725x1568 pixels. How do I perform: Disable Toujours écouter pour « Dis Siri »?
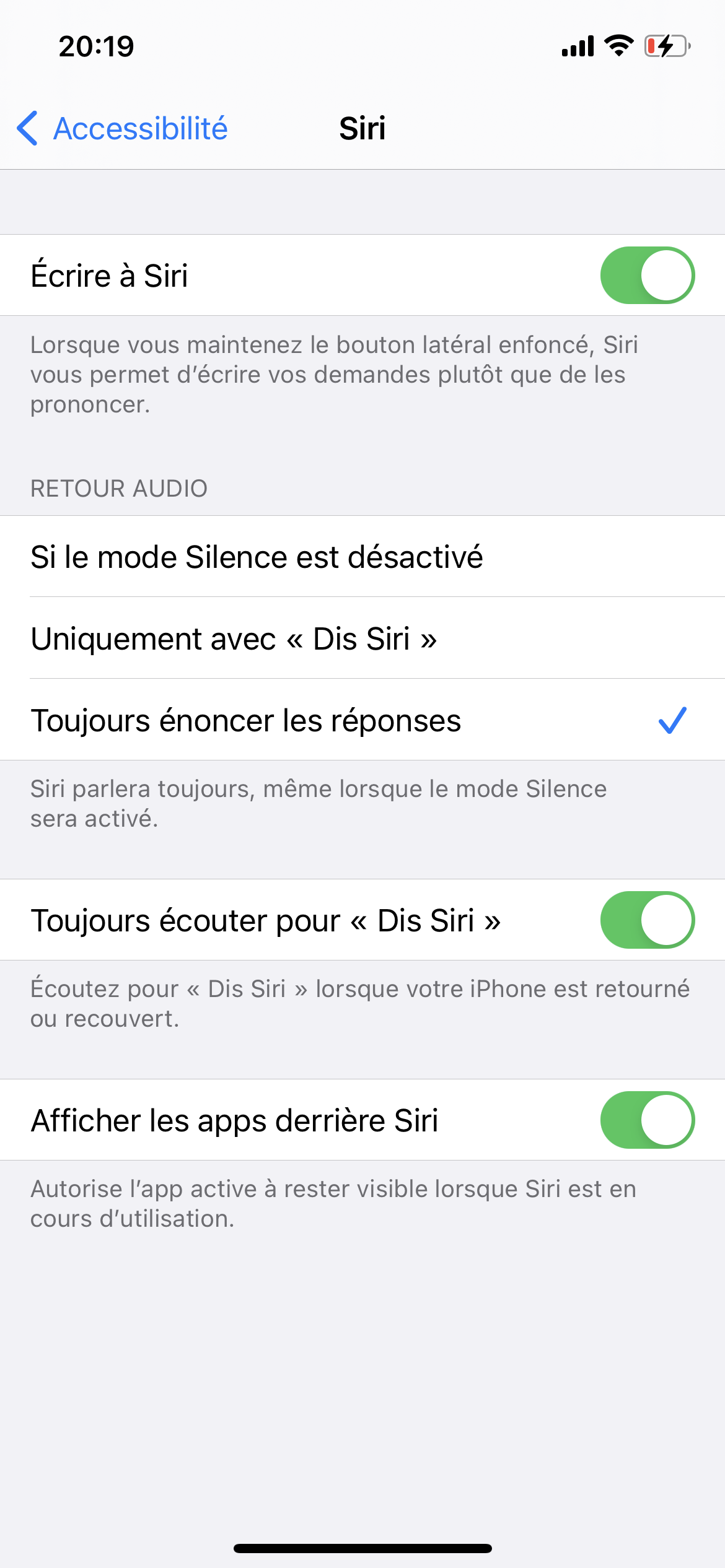[x=647, y=920]
